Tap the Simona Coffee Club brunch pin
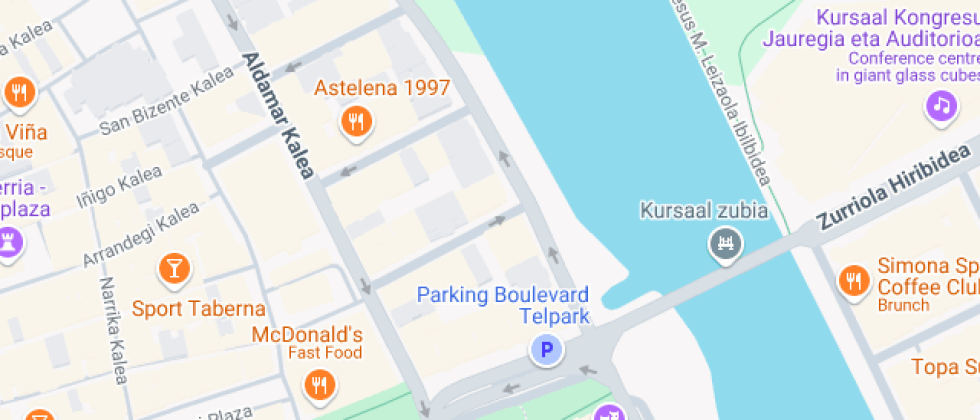The height and width of the screenshot is (420, 980). 854,281
